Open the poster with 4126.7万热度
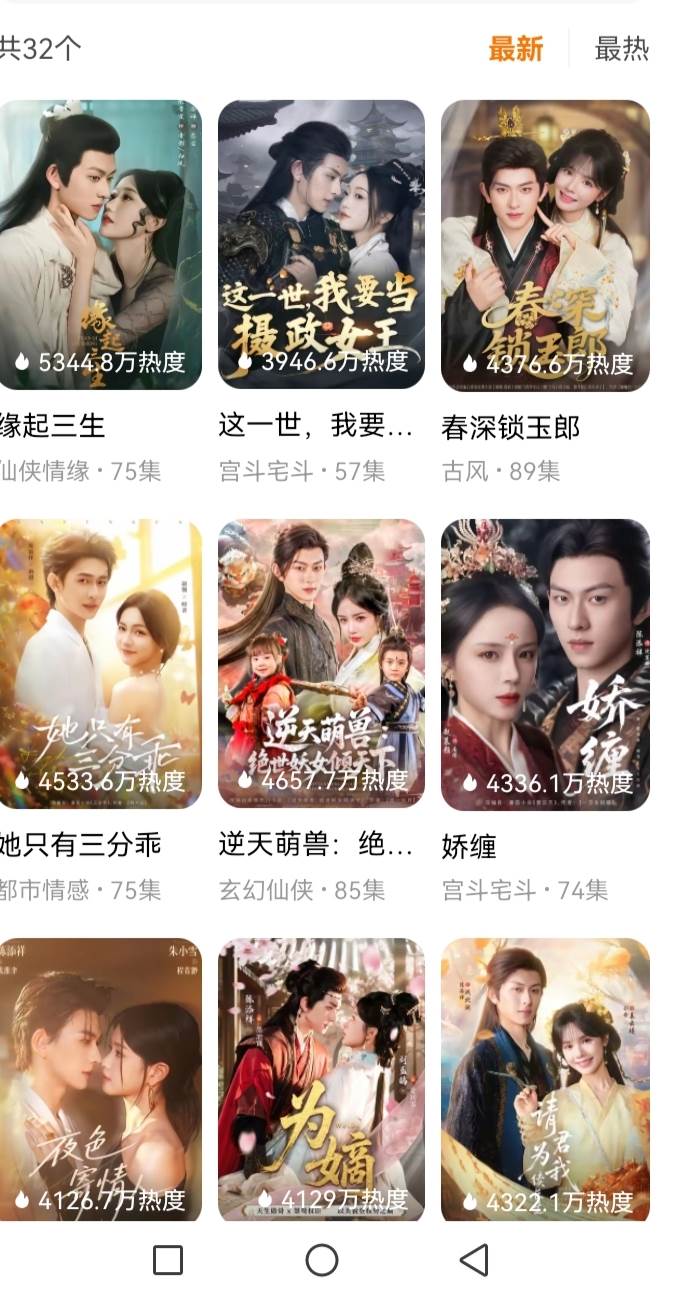The width and height of the screenshot is (682, 1299). 100,1078
